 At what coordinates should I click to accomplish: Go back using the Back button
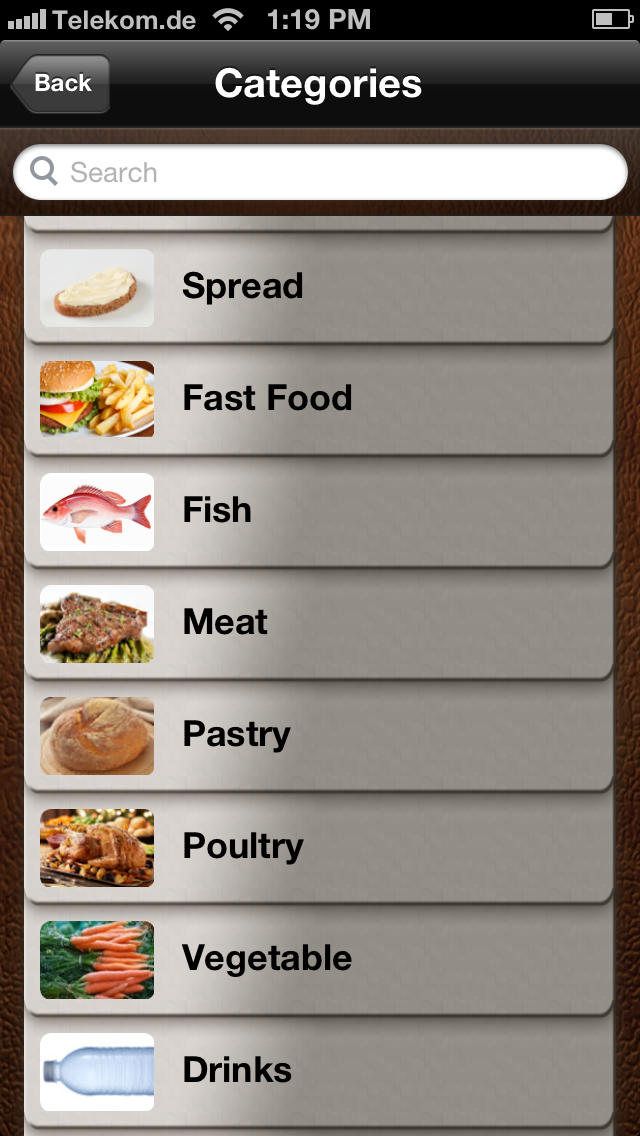point(61,84)
